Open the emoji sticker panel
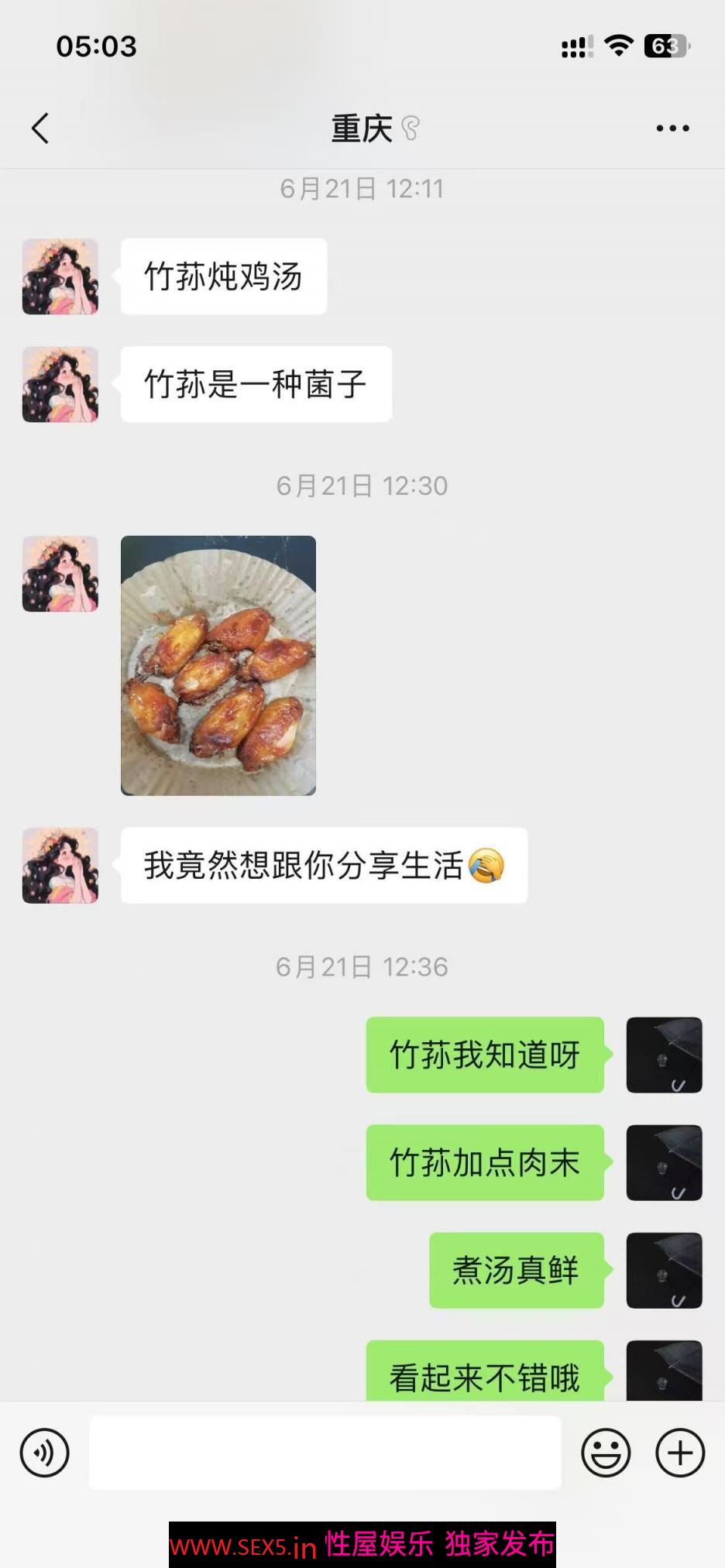Screen dimensions: 725x1568 606,1453
